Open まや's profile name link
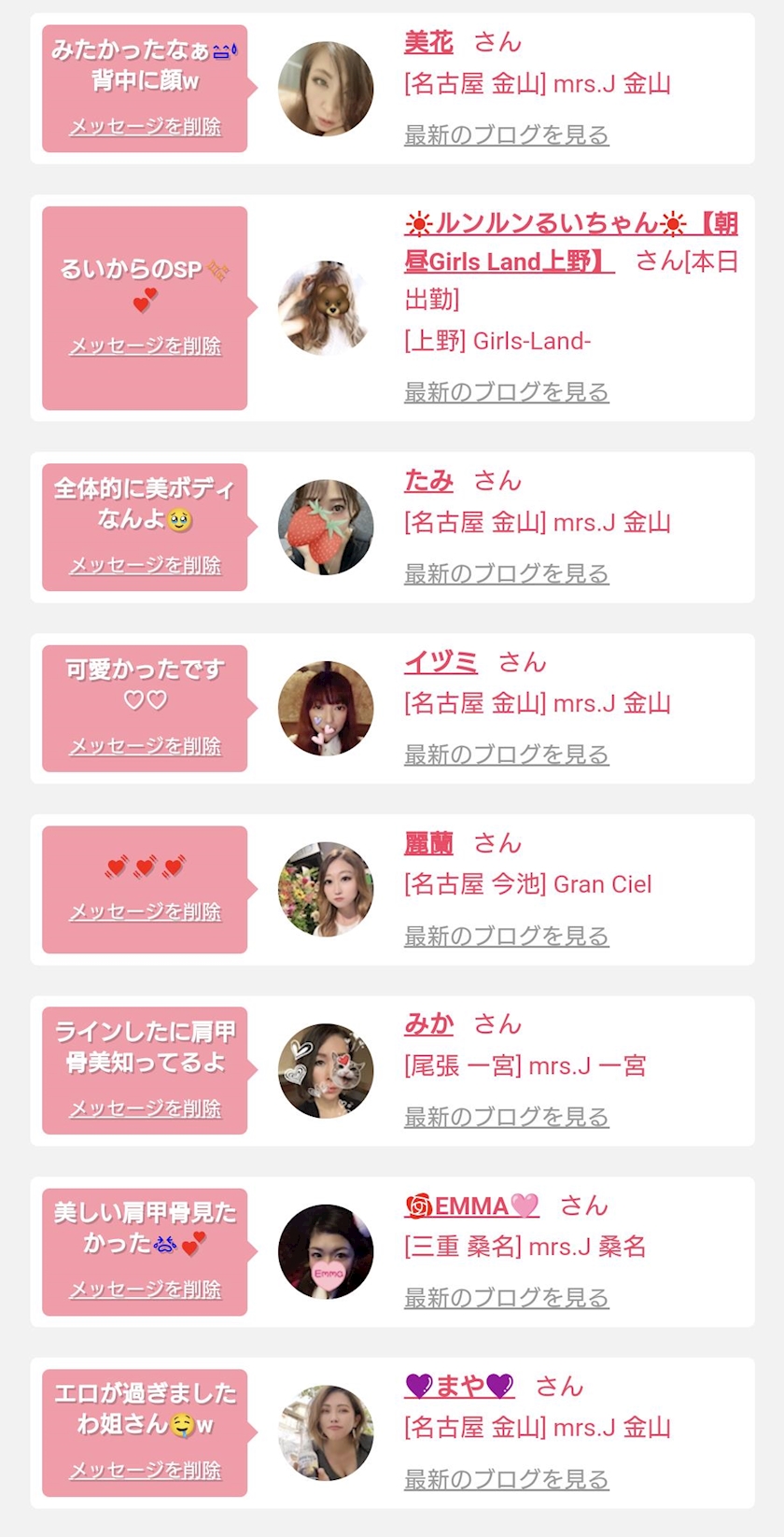This screenshot has height=1537, width=784. [459, 1387]
